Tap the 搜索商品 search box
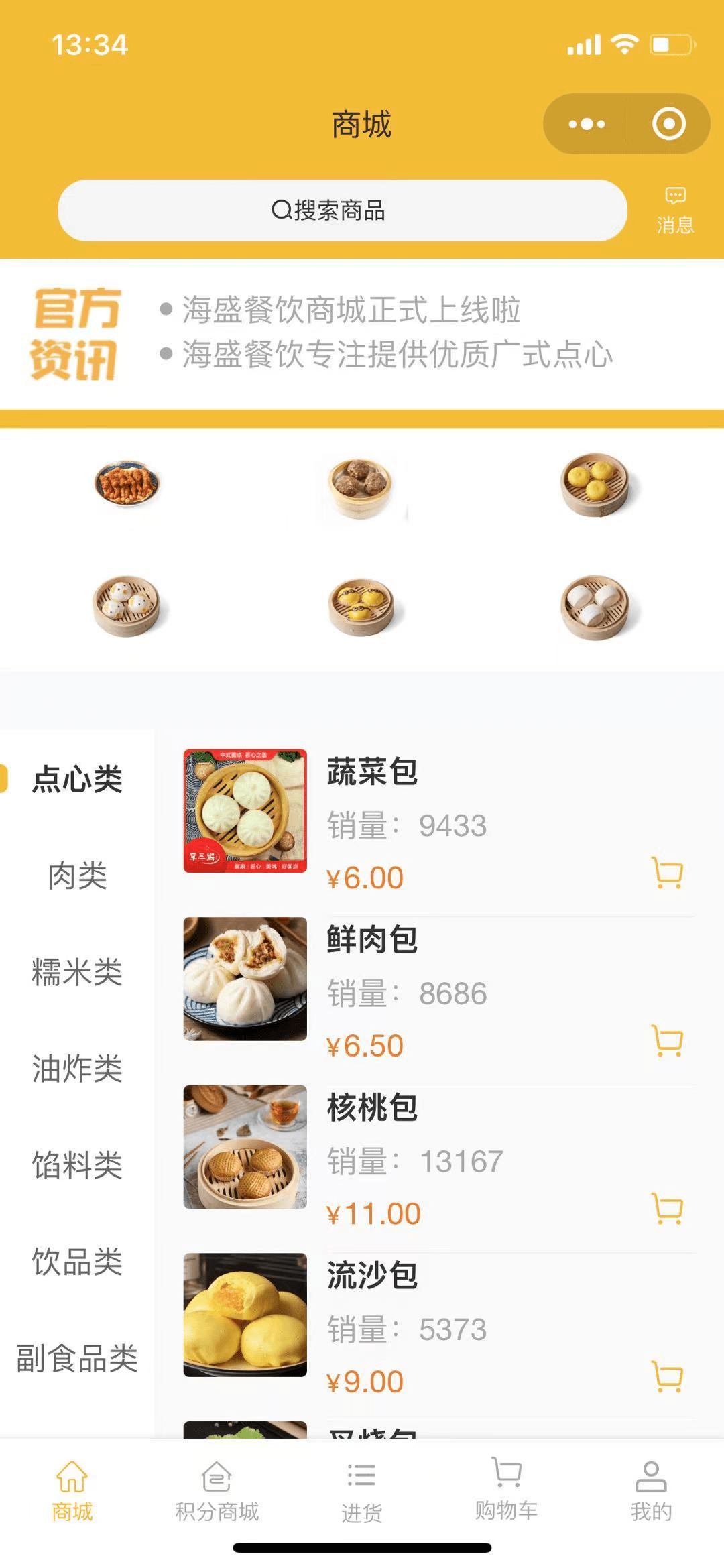 [342, 210]
